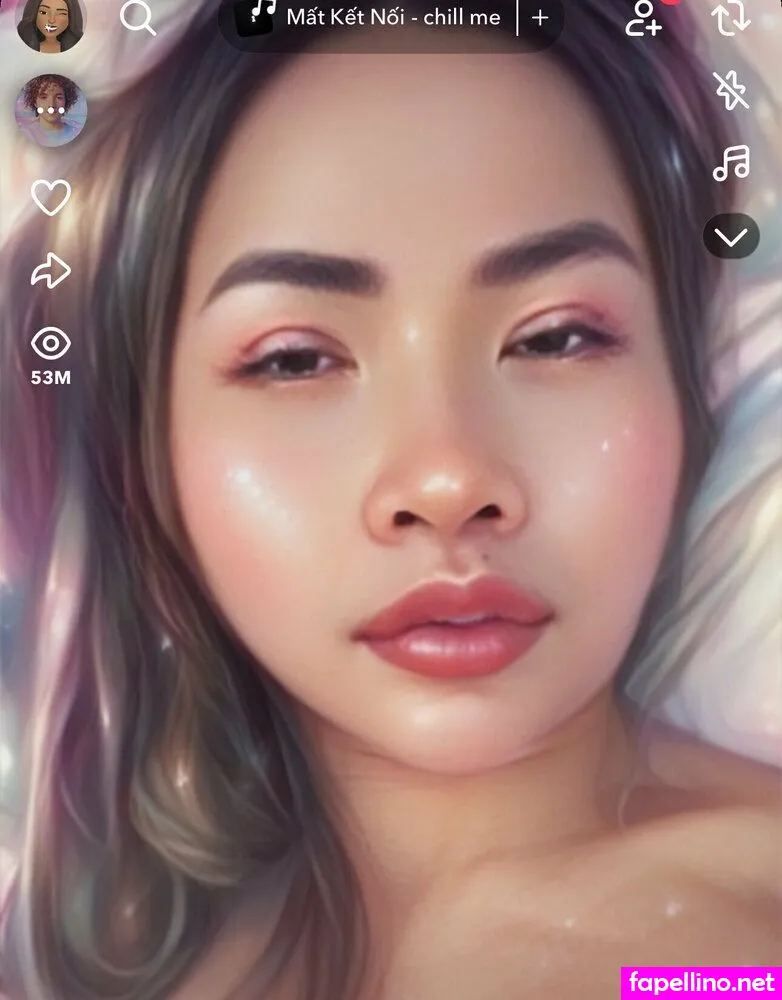
Task: Flip the camera
Action: click(731, 17)
